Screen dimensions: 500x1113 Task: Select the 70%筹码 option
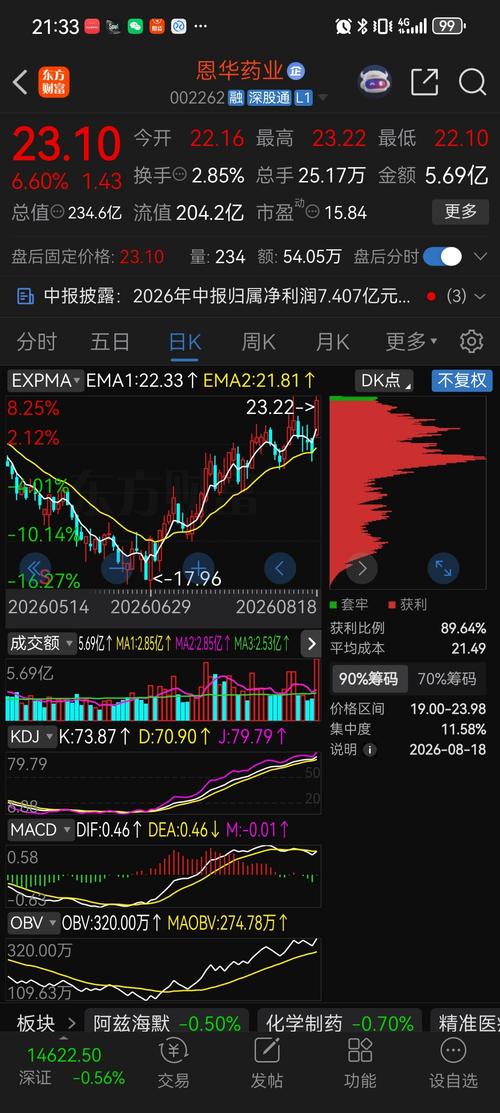point(446,679)
